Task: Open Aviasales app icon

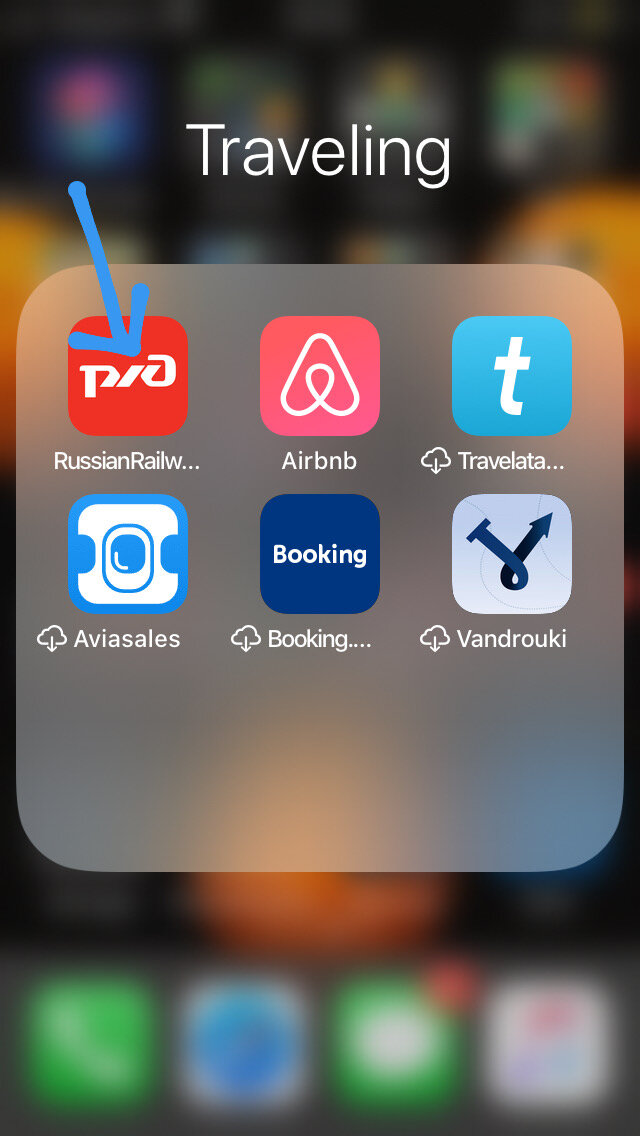Action: point(127,553)
